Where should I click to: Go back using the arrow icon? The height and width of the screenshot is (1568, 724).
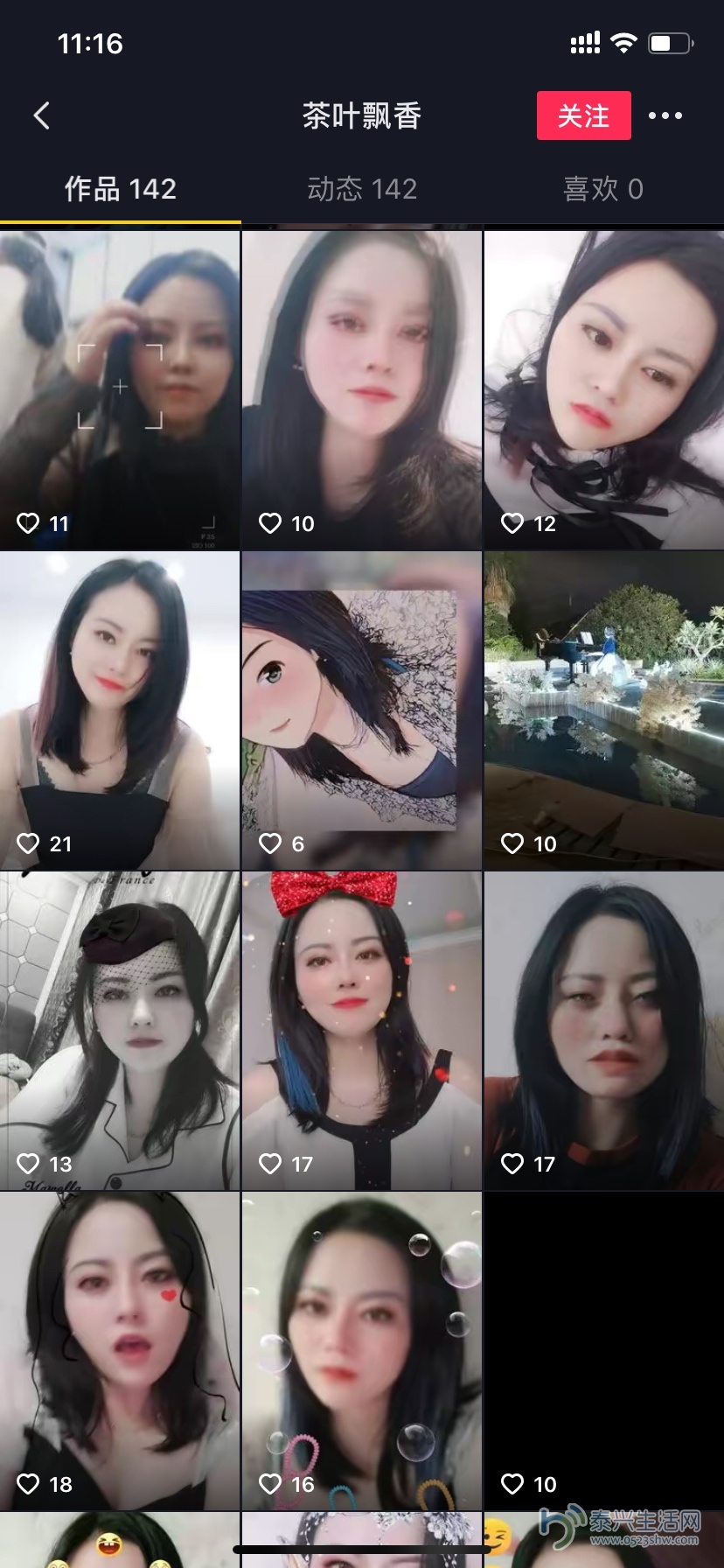(41, 115)
